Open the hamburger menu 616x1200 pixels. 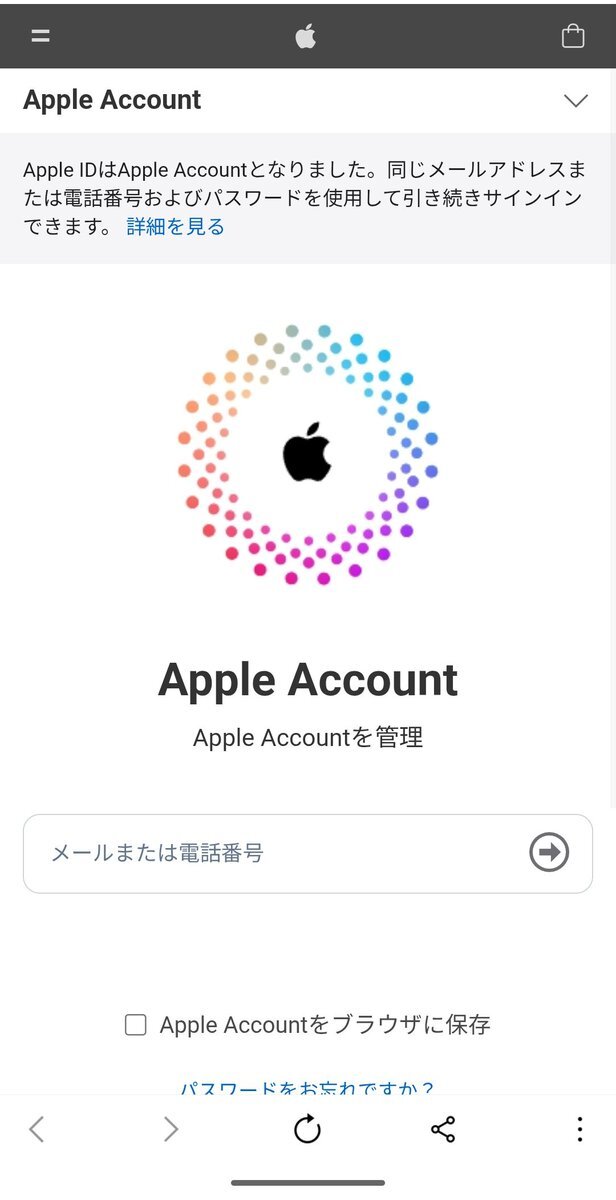[40, 36]
